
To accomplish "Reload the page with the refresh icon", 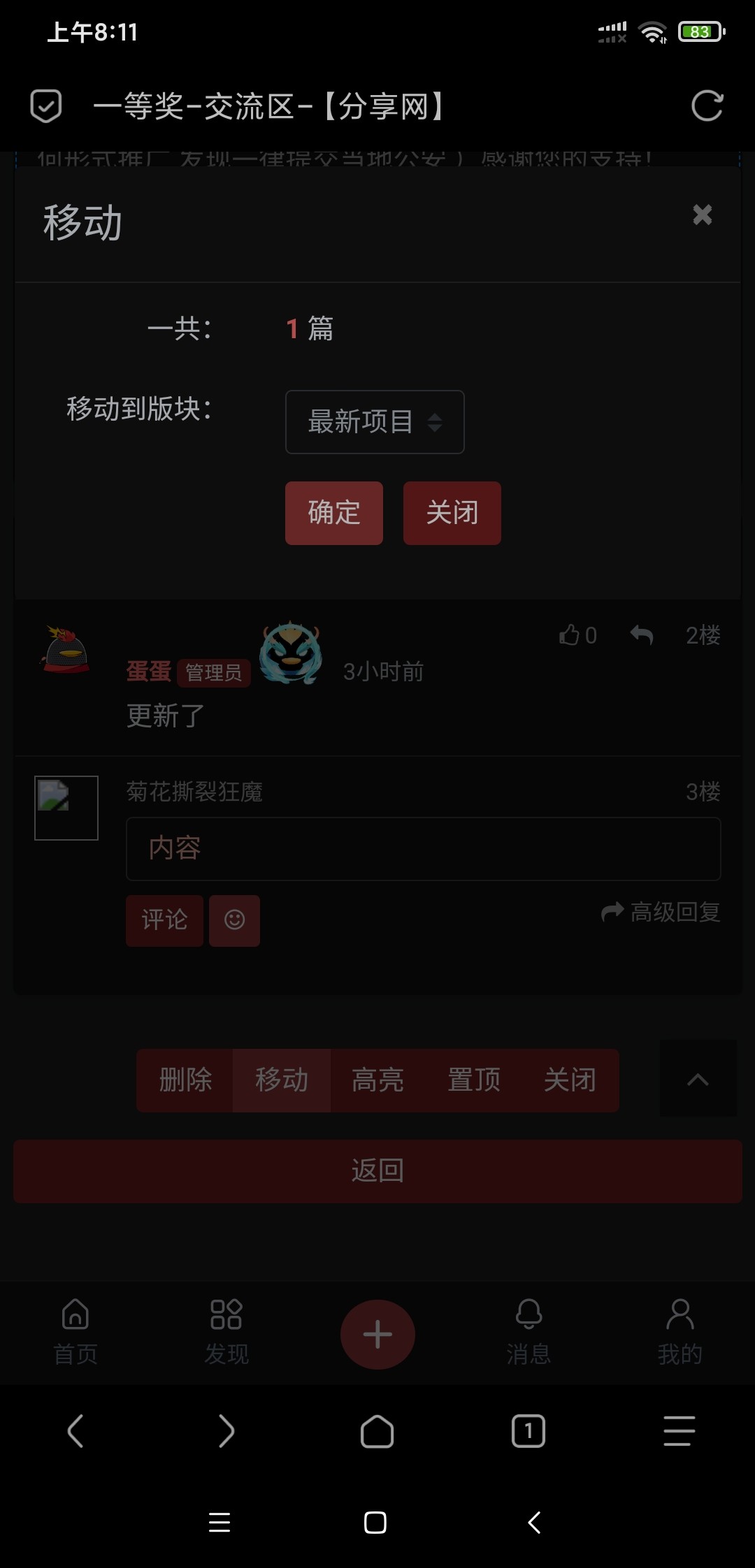I will [707, 107].
